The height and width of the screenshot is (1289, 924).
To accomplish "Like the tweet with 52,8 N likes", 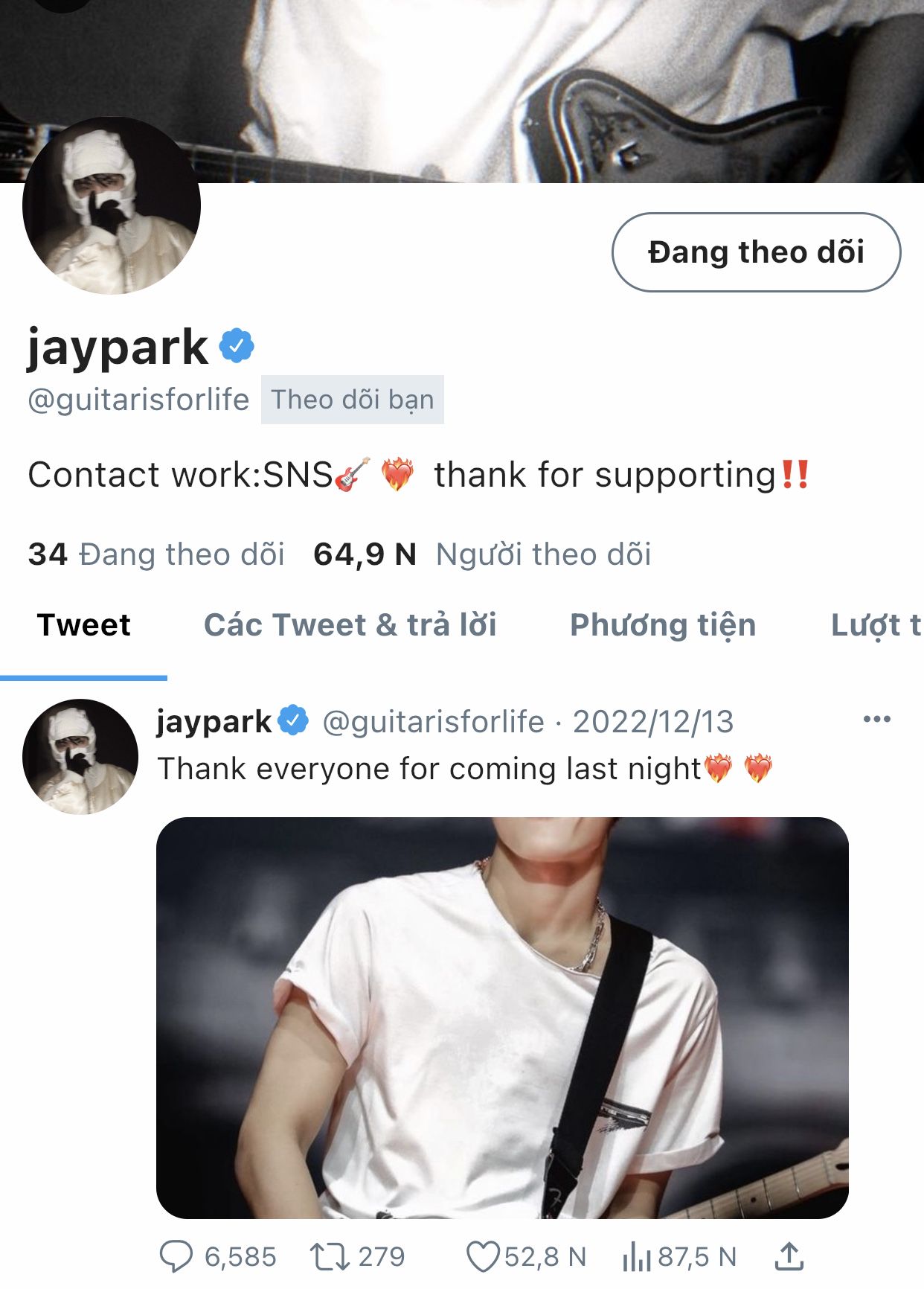I will pyautogui.click(x=483, y=1257).
